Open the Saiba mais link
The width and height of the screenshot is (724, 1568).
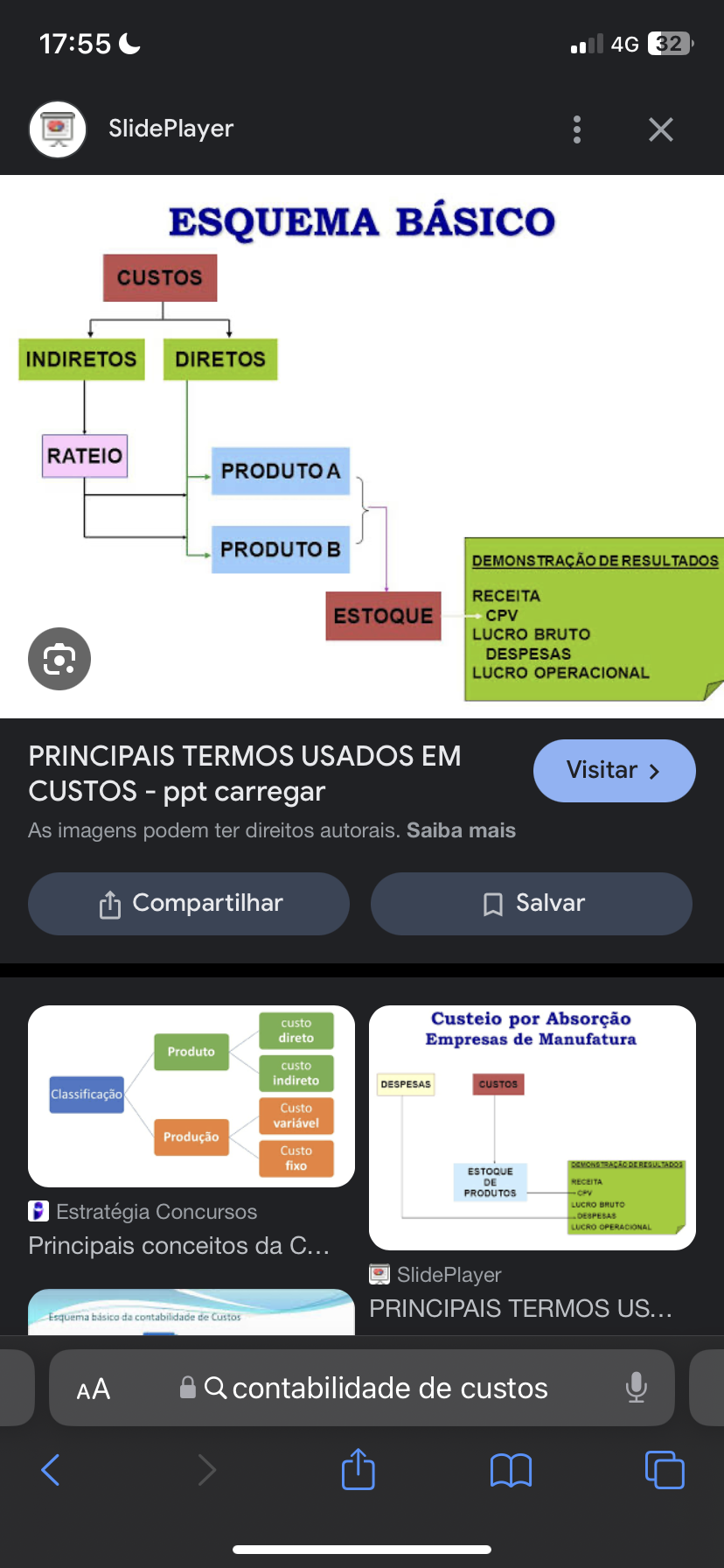461,830
